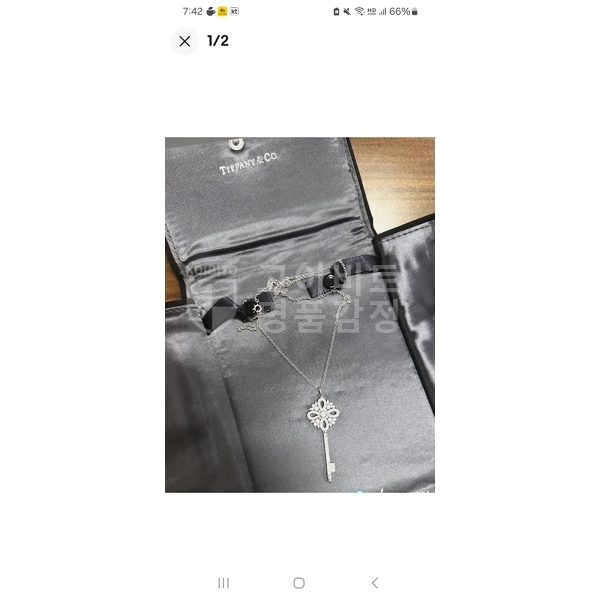Close the image viewer

184,41
